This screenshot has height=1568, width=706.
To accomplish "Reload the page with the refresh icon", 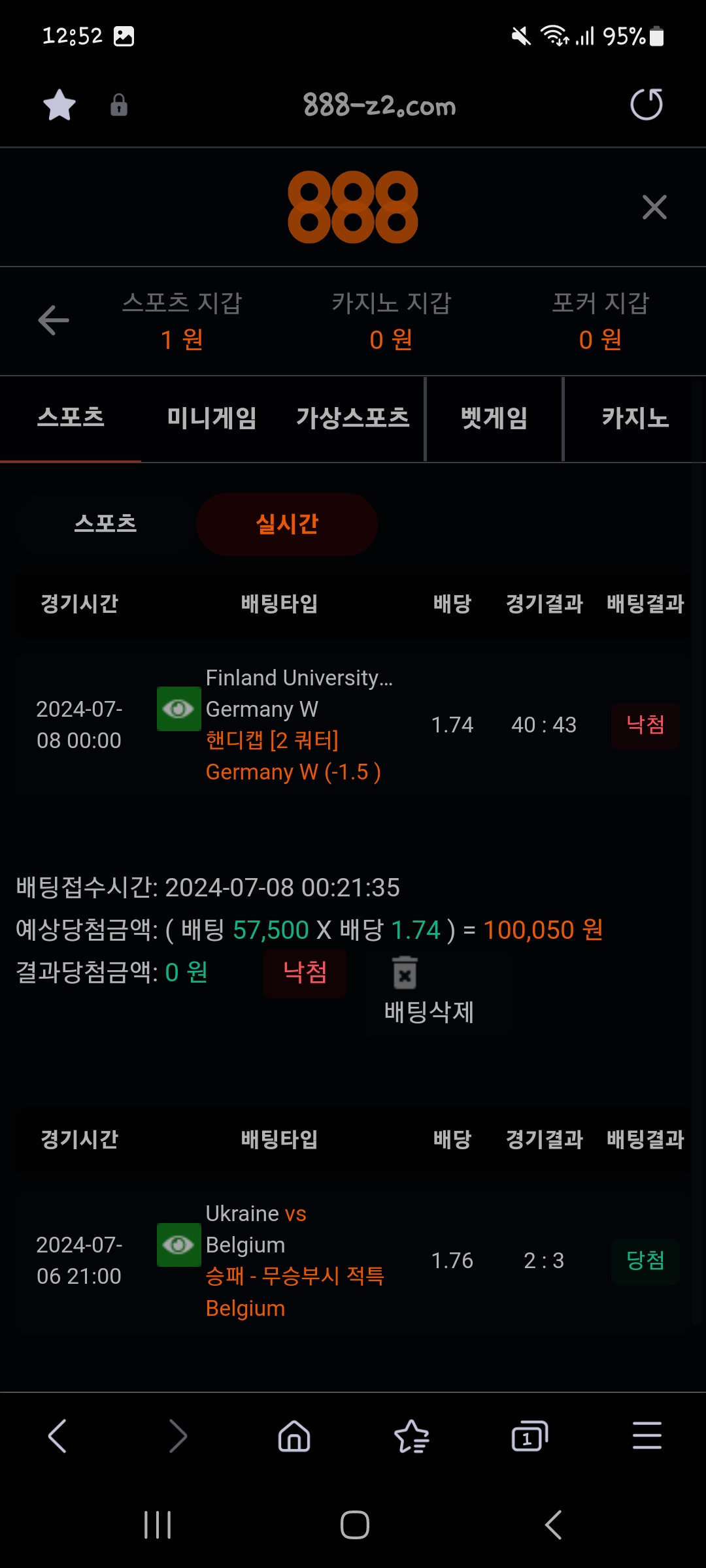I will click(x=646, y=105).
